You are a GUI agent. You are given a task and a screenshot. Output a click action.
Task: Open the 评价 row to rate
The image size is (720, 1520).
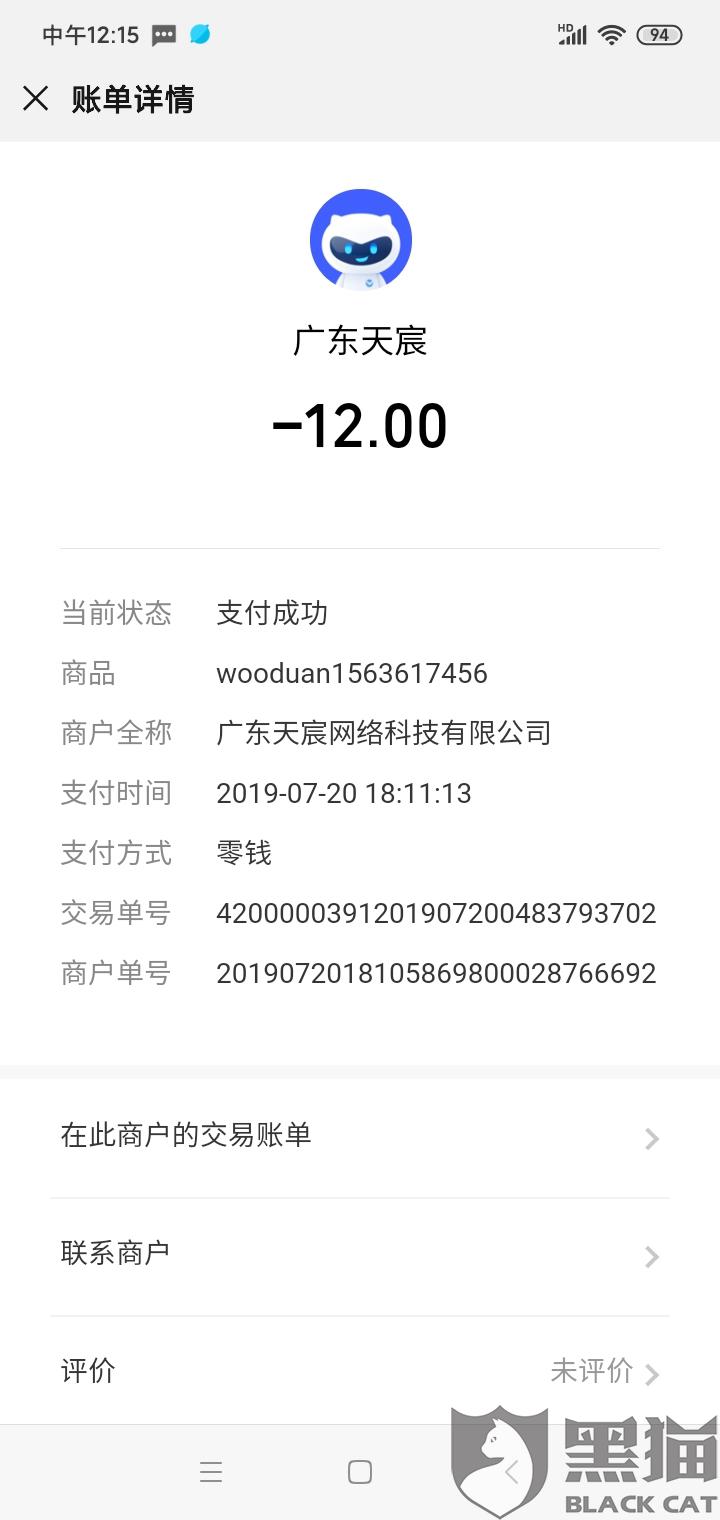point(360,1371)
